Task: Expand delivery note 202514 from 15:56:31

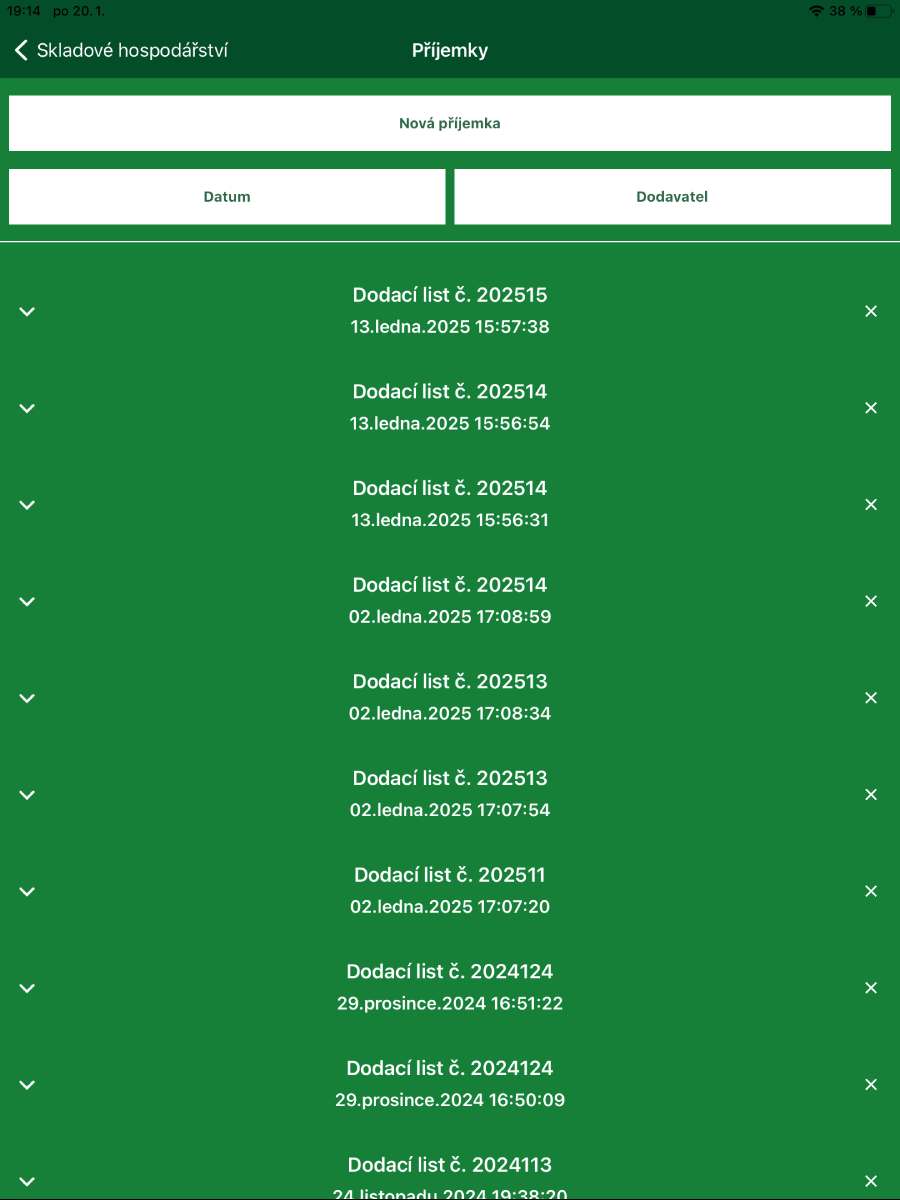Action: (x=27, y=505)
